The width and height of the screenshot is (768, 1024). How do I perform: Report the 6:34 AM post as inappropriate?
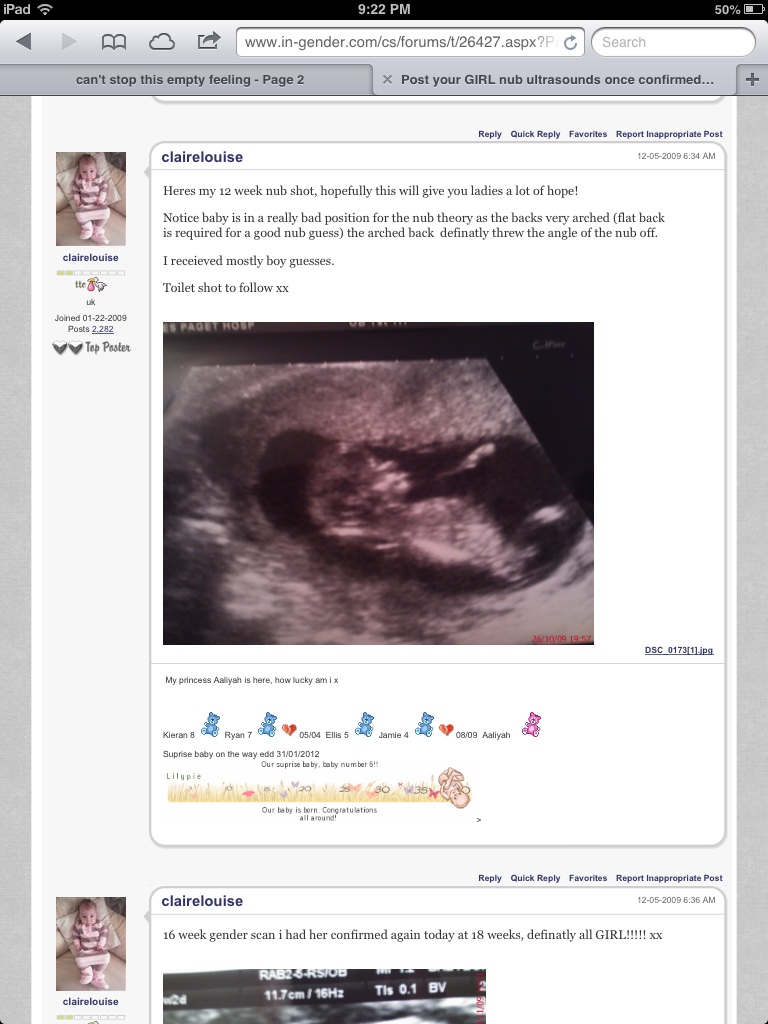(x=668, y=134)
